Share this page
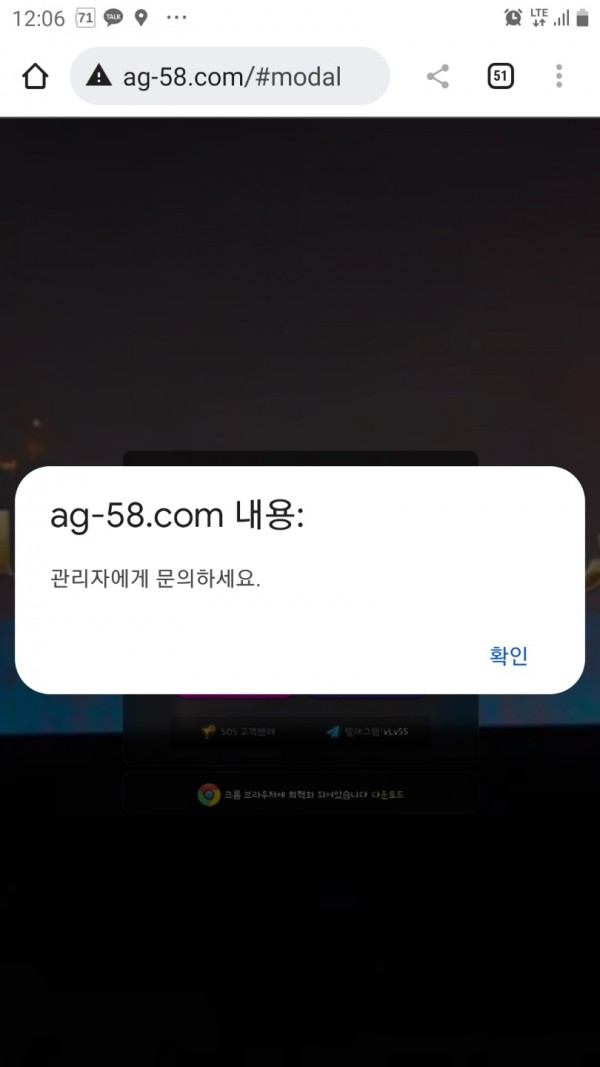 click(x=438, y=76)
